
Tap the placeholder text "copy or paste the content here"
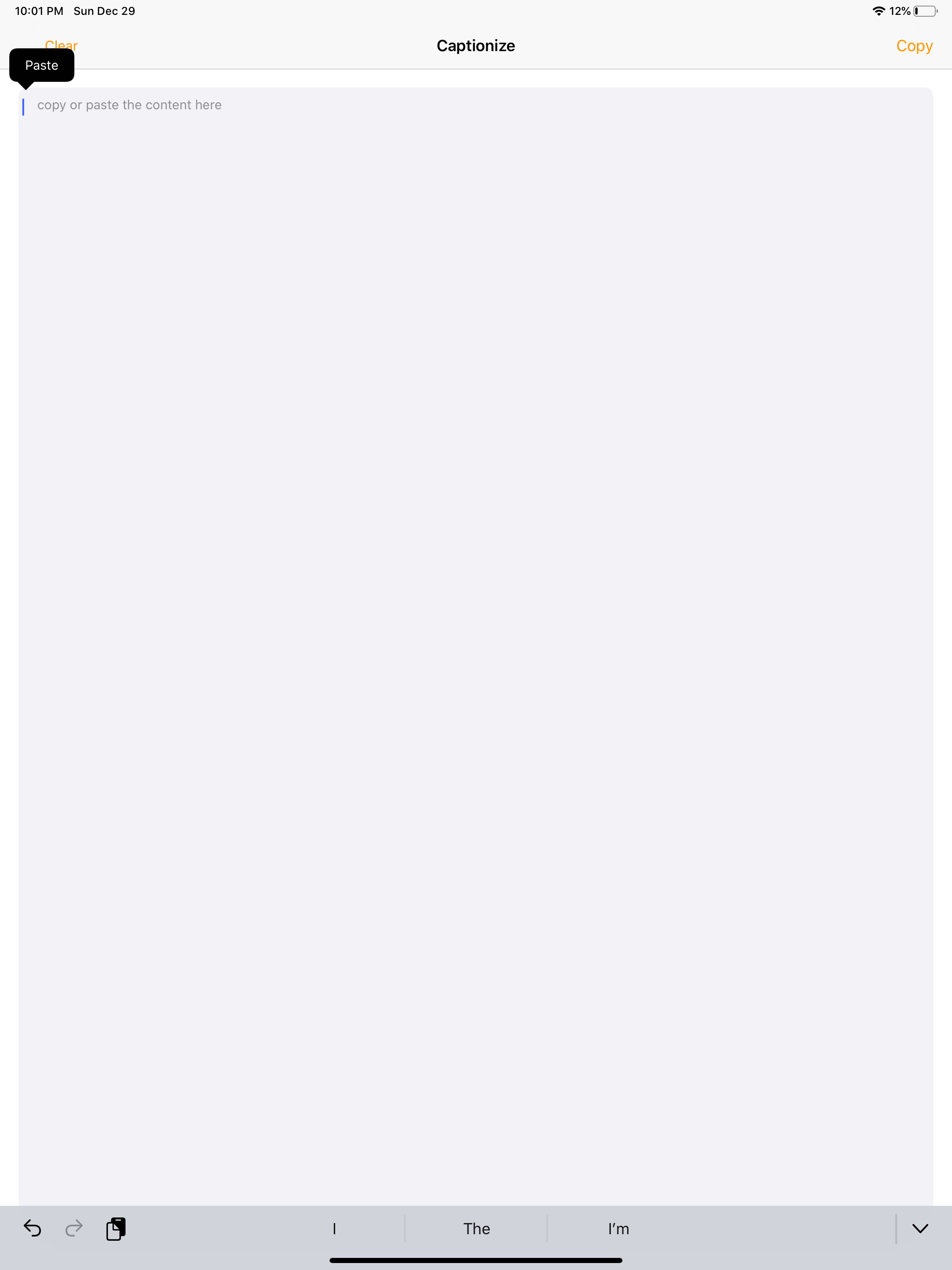(129, 105)
